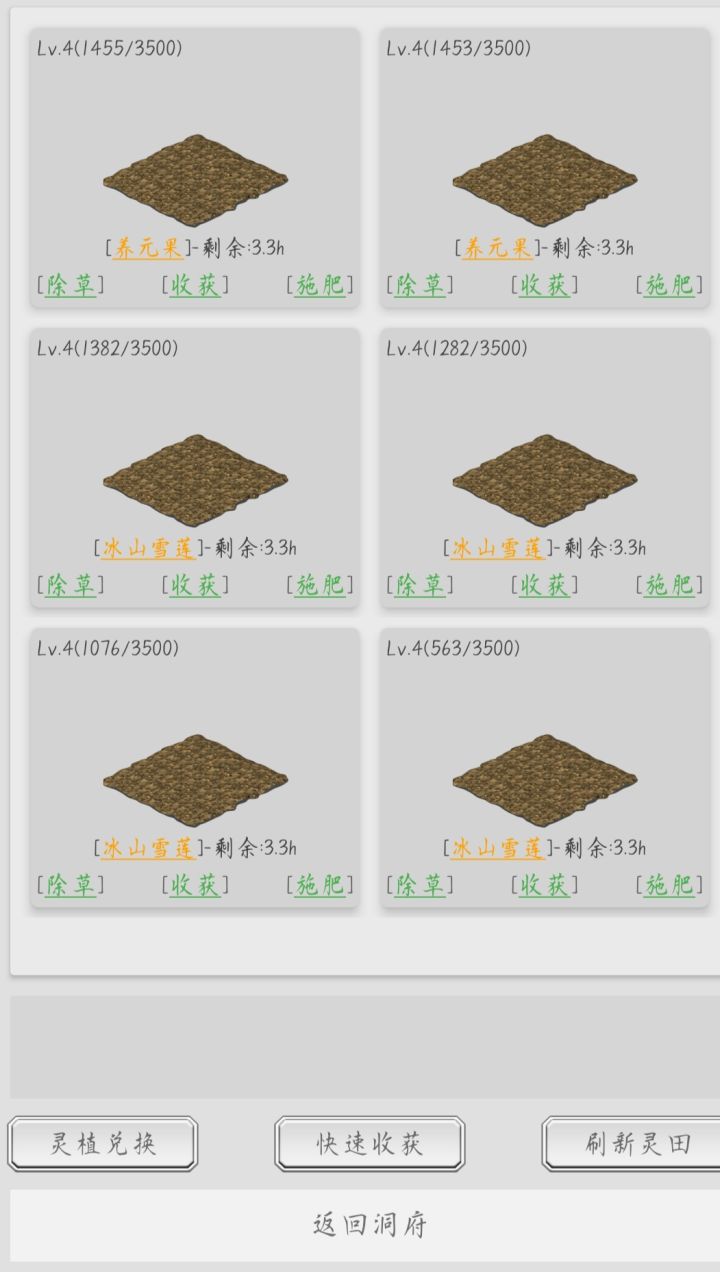Image resolution: width=720 pixels, height=1272 pixels.
Task: Click 收获 on the top-right plot
Action: click(x=544, y=286)
